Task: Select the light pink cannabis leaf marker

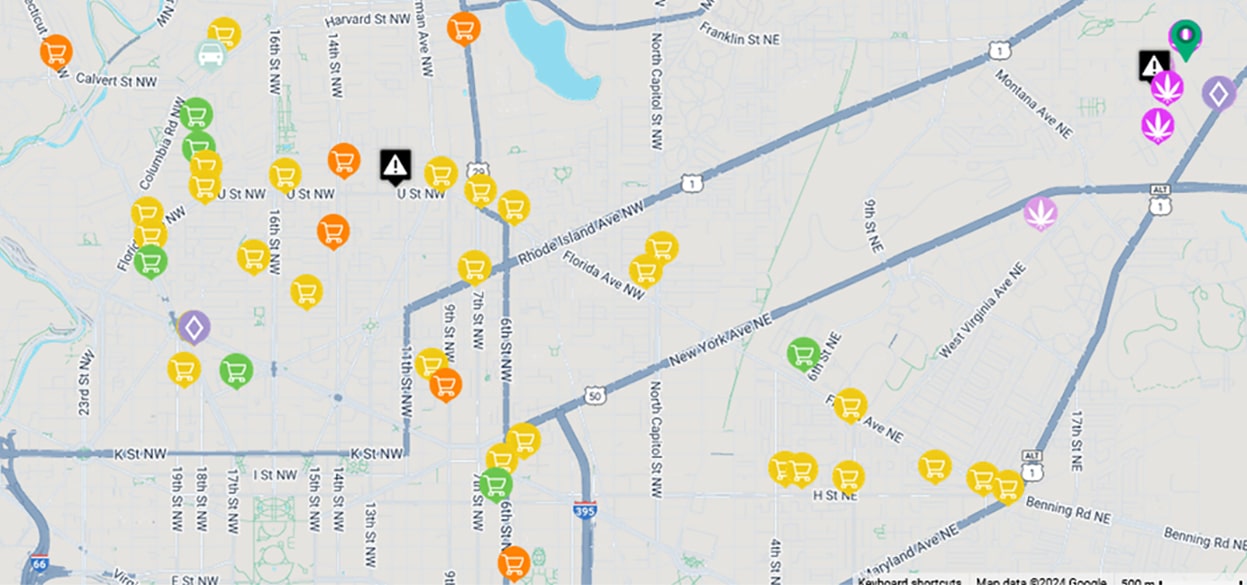Action: click(x=1040, y=212)
